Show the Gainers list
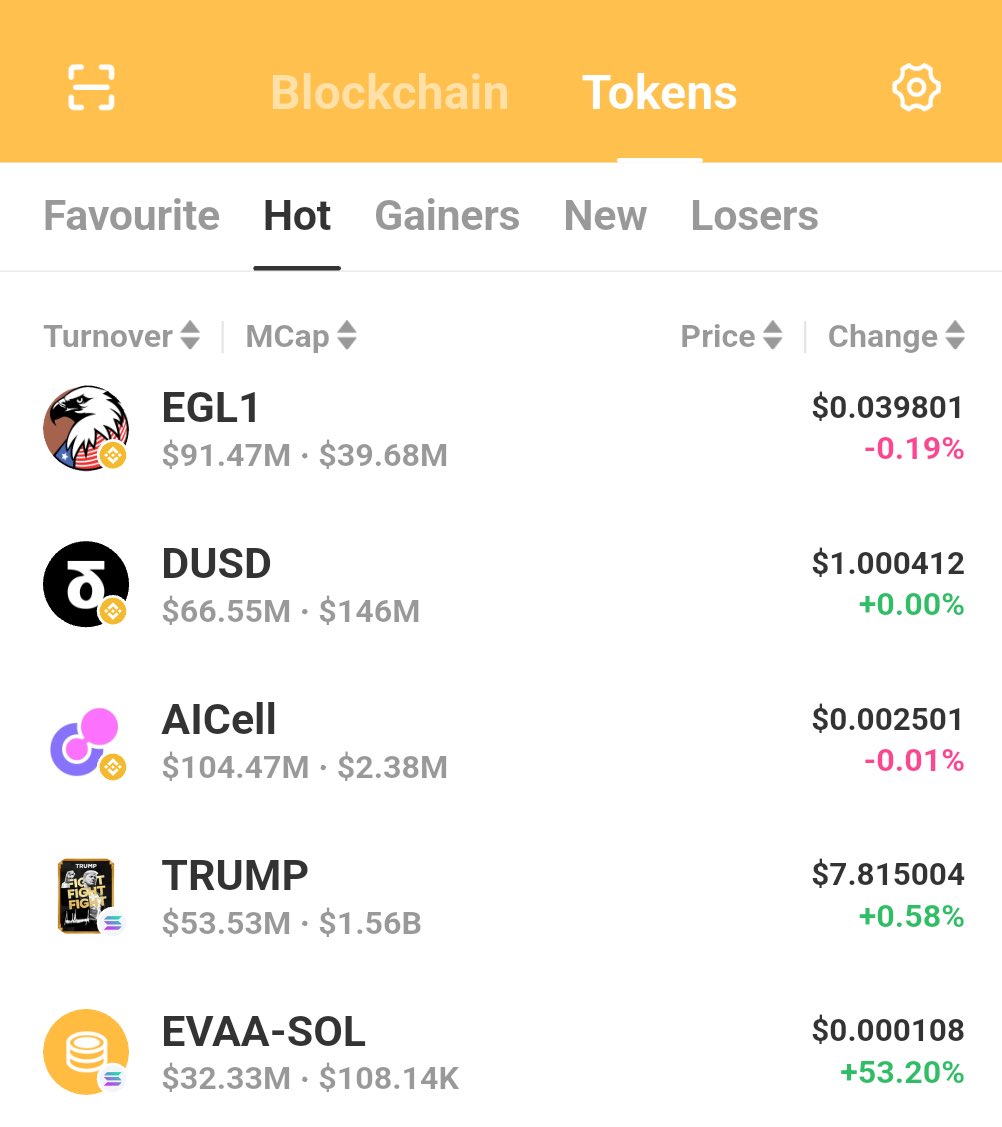 447,216
